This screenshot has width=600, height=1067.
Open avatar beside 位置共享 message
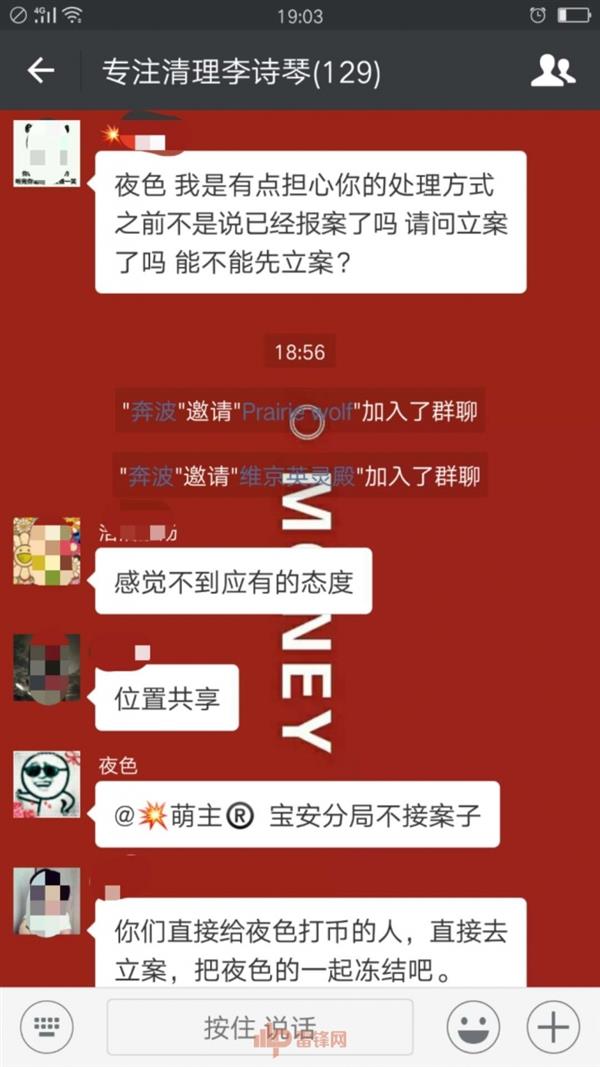click(x=46, y=667)
